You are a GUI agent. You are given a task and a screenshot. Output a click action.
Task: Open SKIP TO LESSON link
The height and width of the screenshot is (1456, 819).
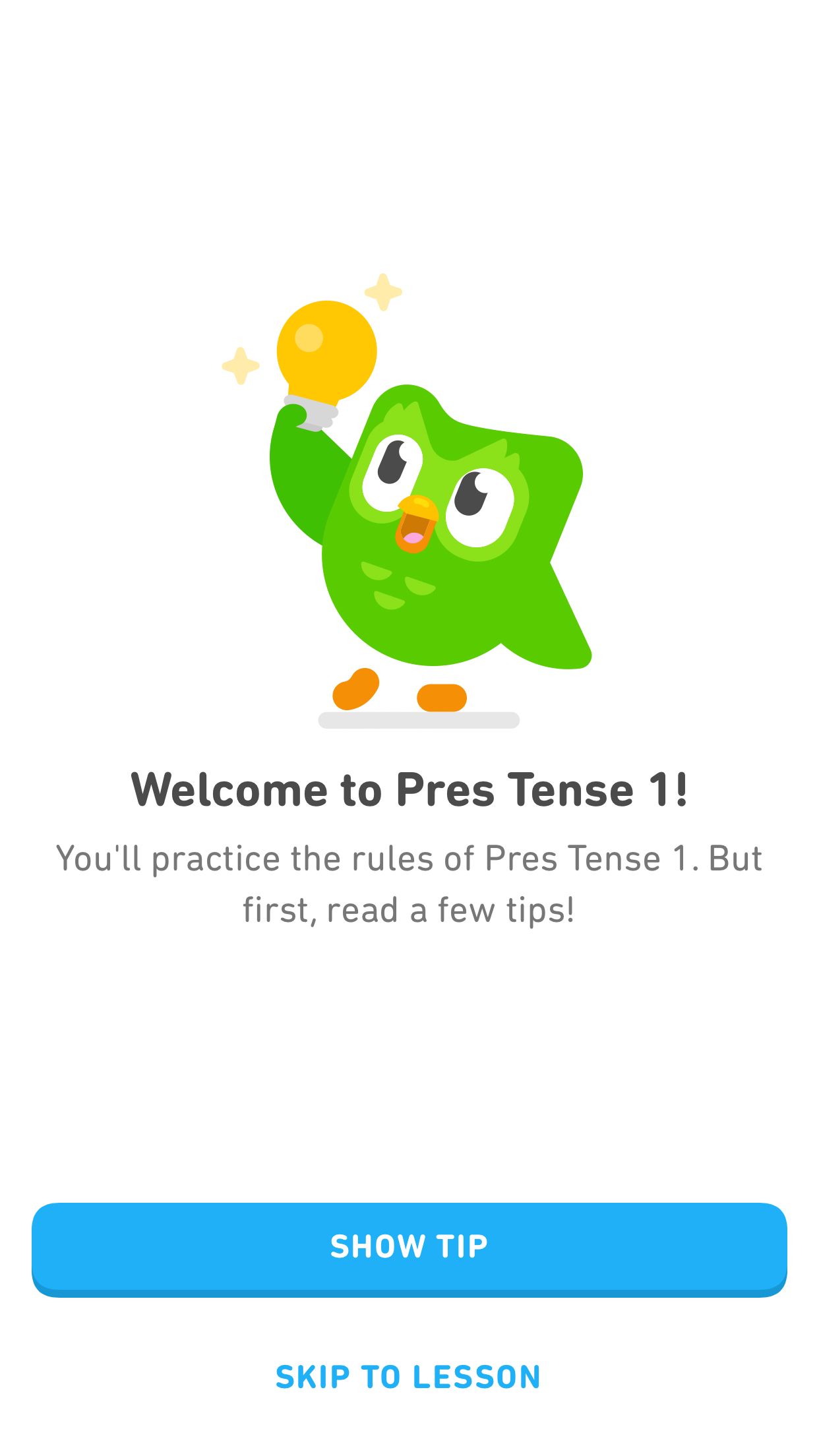409,1375
